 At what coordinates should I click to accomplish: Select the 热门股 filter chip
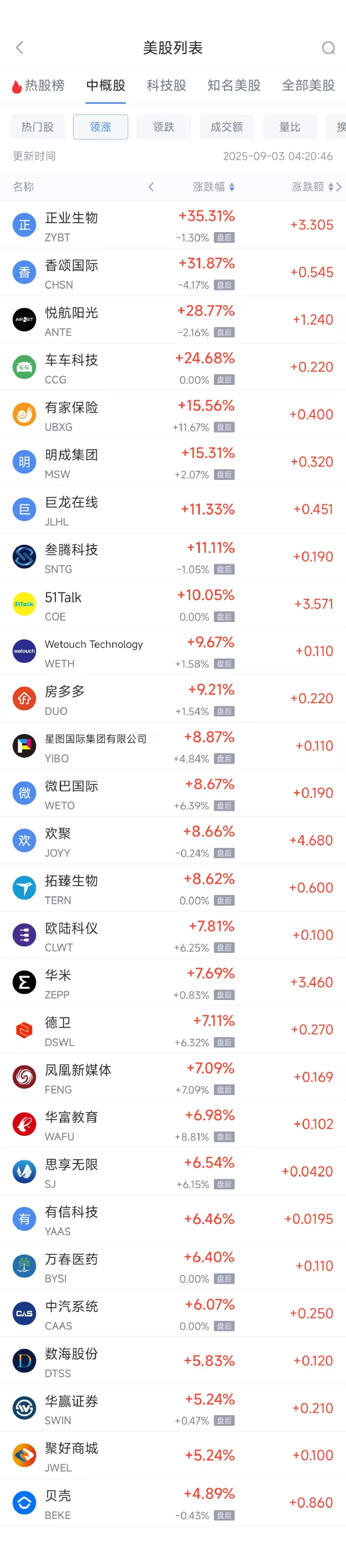point(38,127)
